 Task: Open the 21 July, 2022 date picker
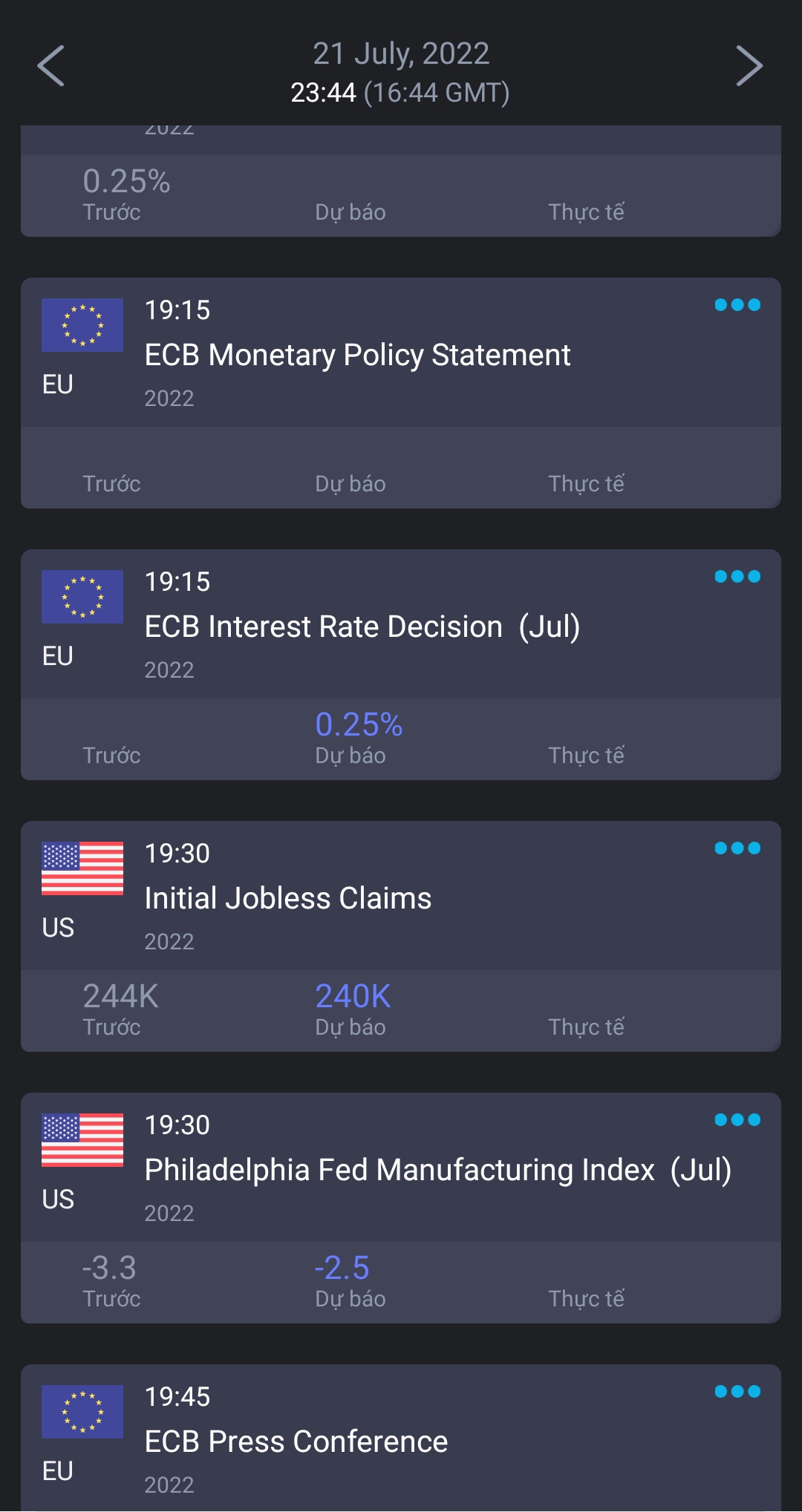[x=401, y=54]
